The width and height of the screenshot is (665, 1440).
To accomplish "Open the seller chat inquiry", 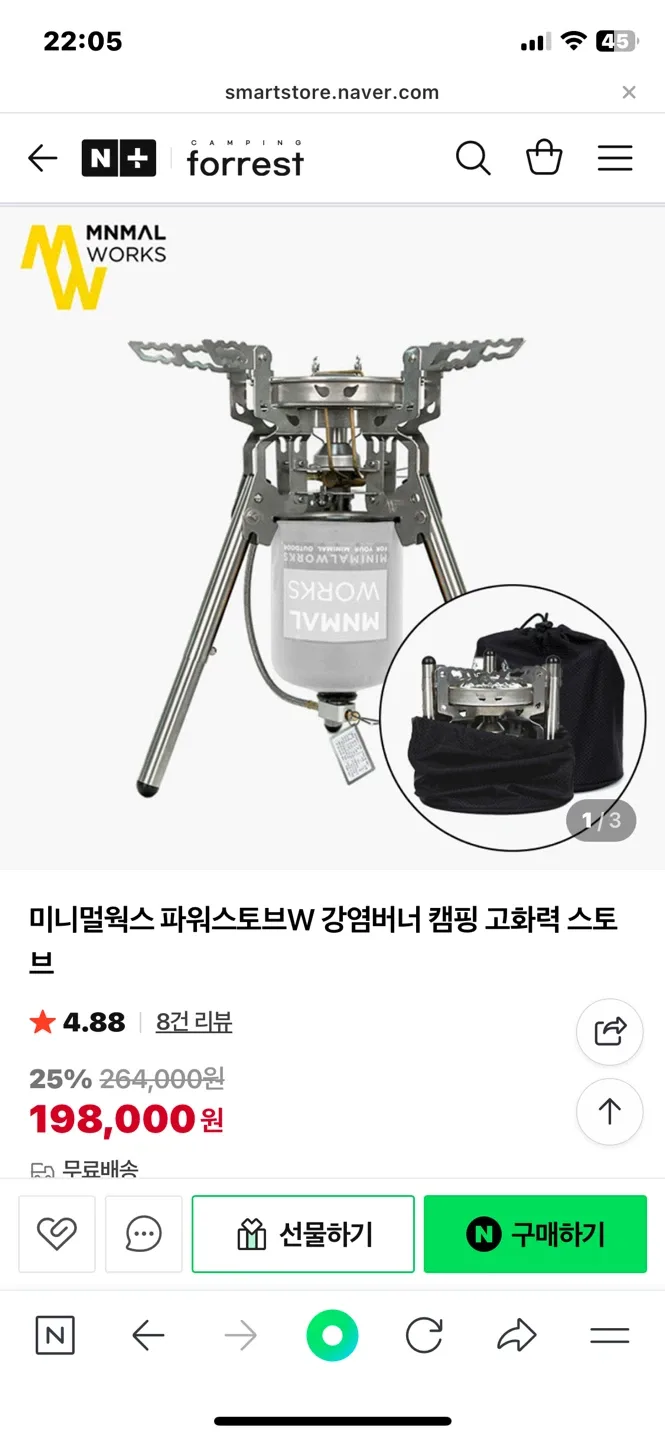I will pos(144,1234).
